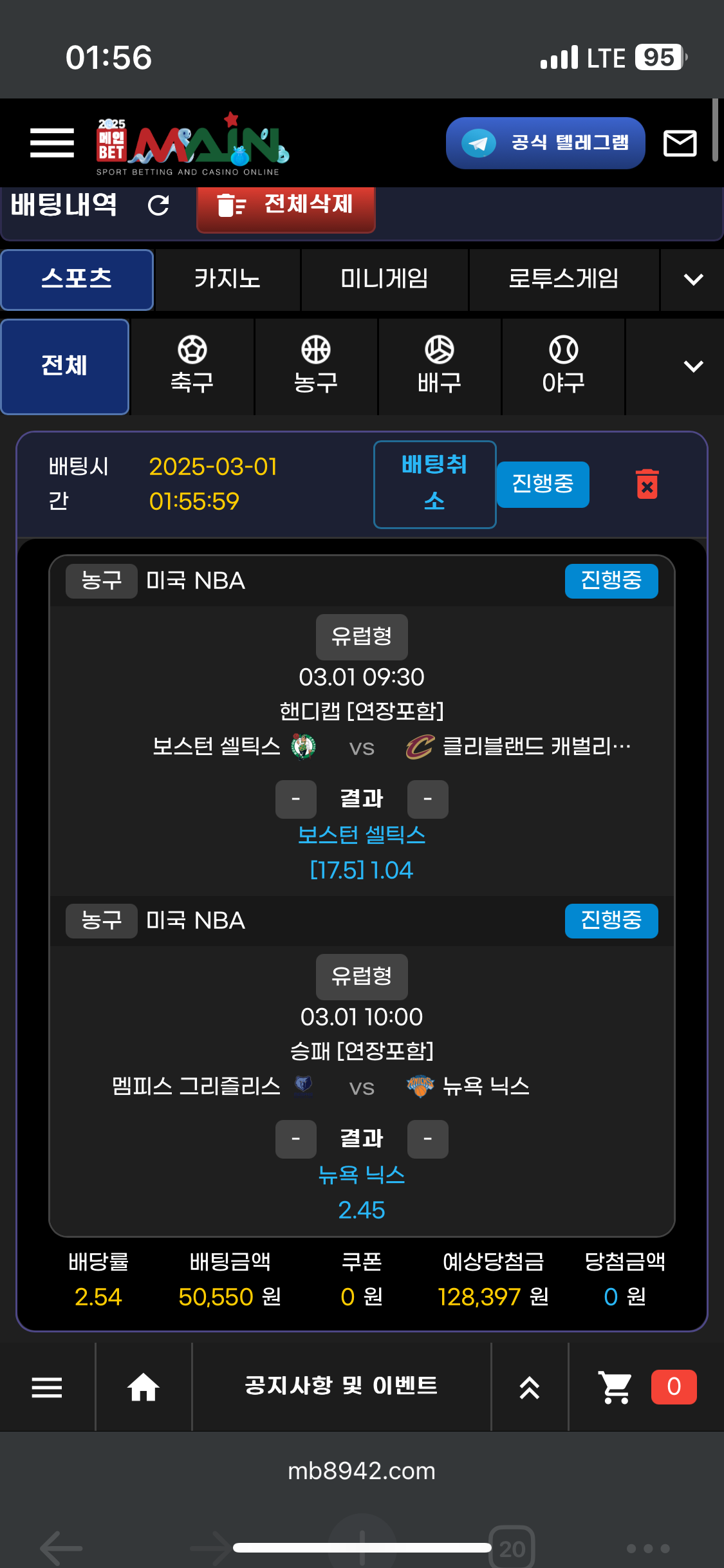Viewport: 724px width, 1568px height.
Task: Expand more sports with the chevron
Action: point(693,366)
